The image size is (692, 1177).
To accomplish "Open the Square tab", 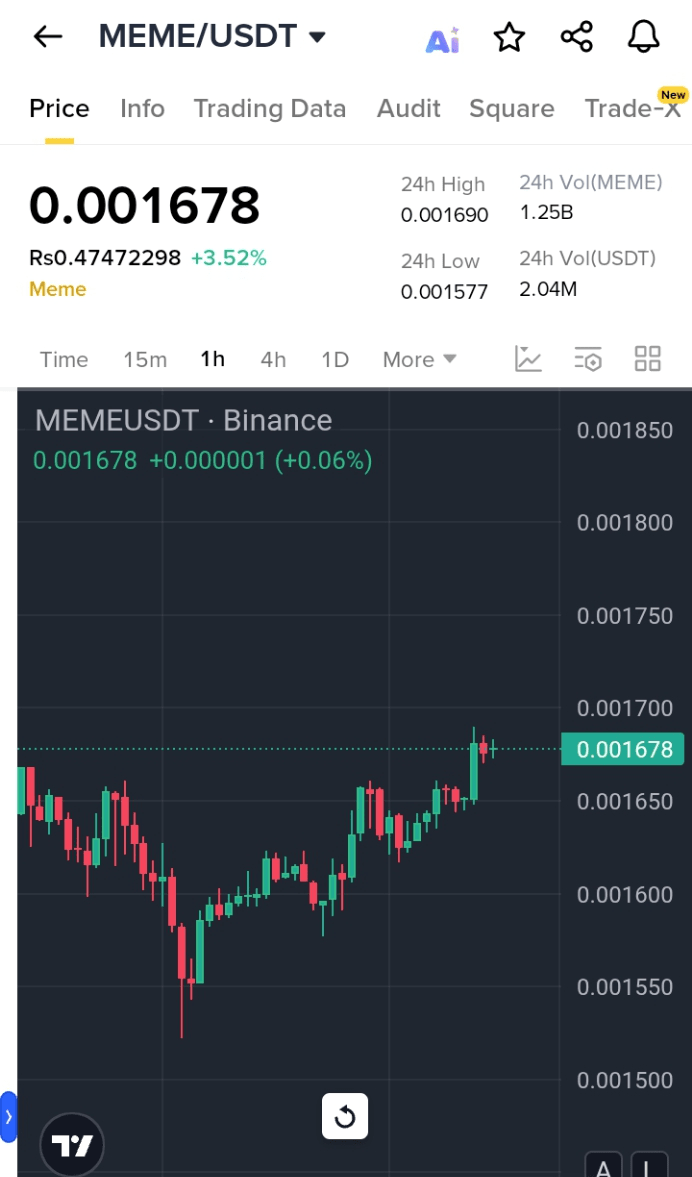I will (511, 108).
